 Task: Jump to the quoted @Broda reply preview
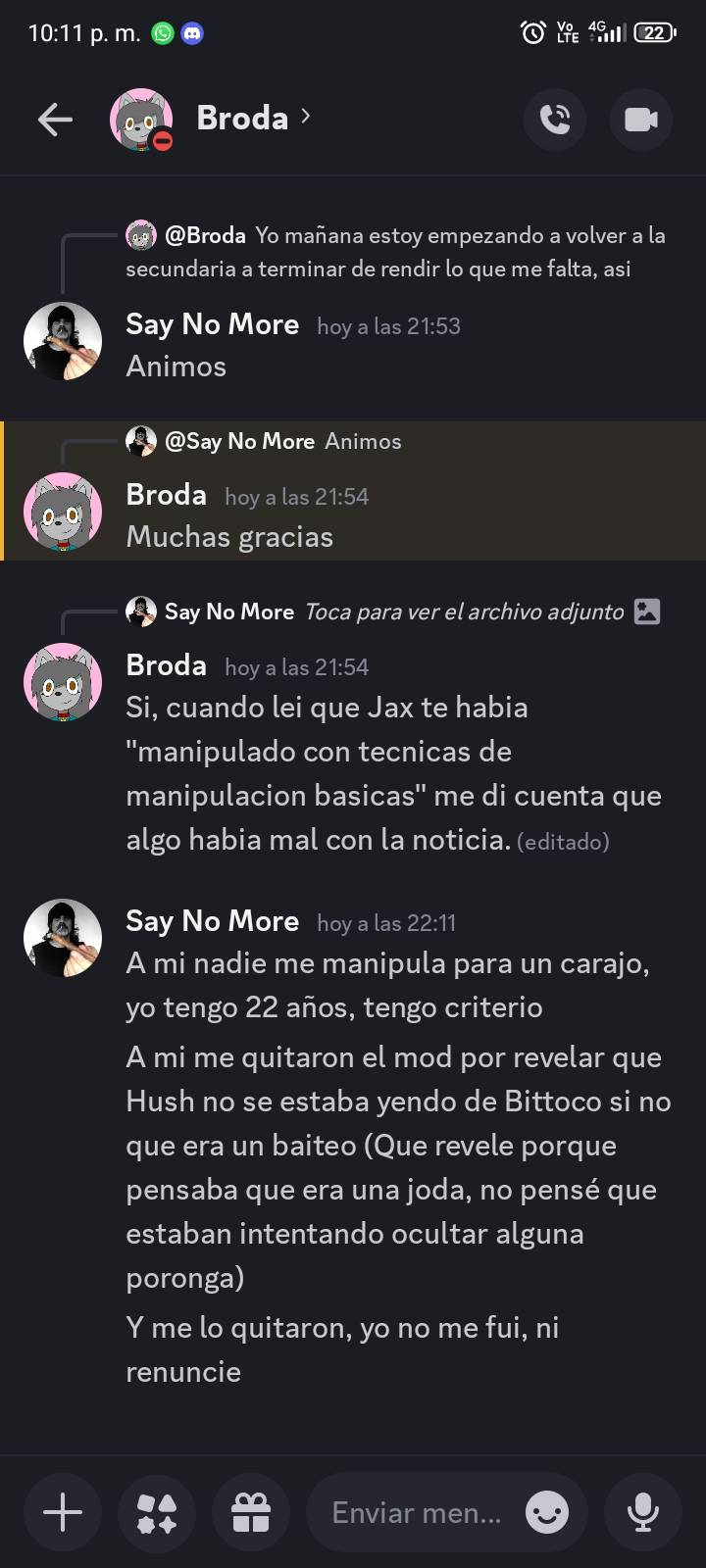click(x=396, y=251)
